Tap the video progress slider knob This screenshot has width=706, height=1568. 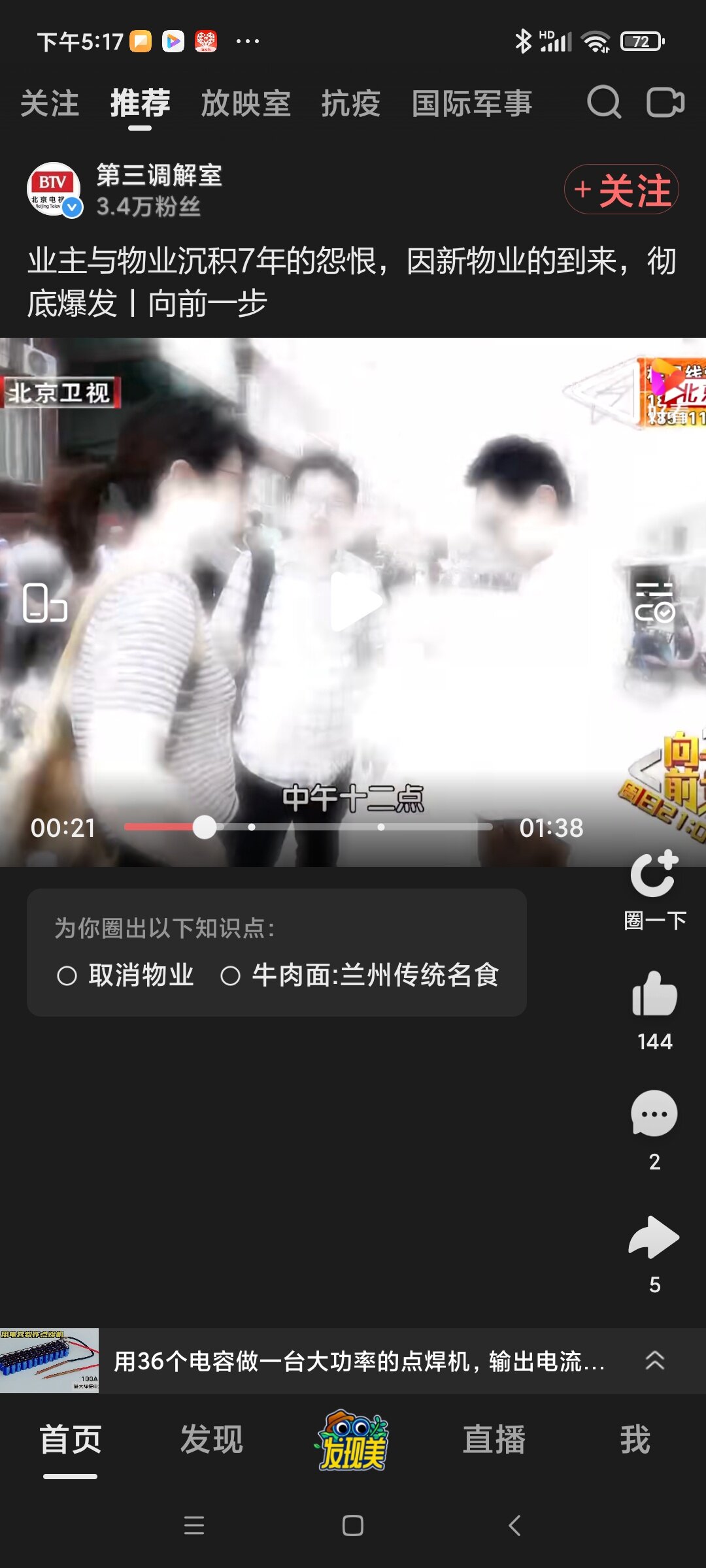coord(205,827)
